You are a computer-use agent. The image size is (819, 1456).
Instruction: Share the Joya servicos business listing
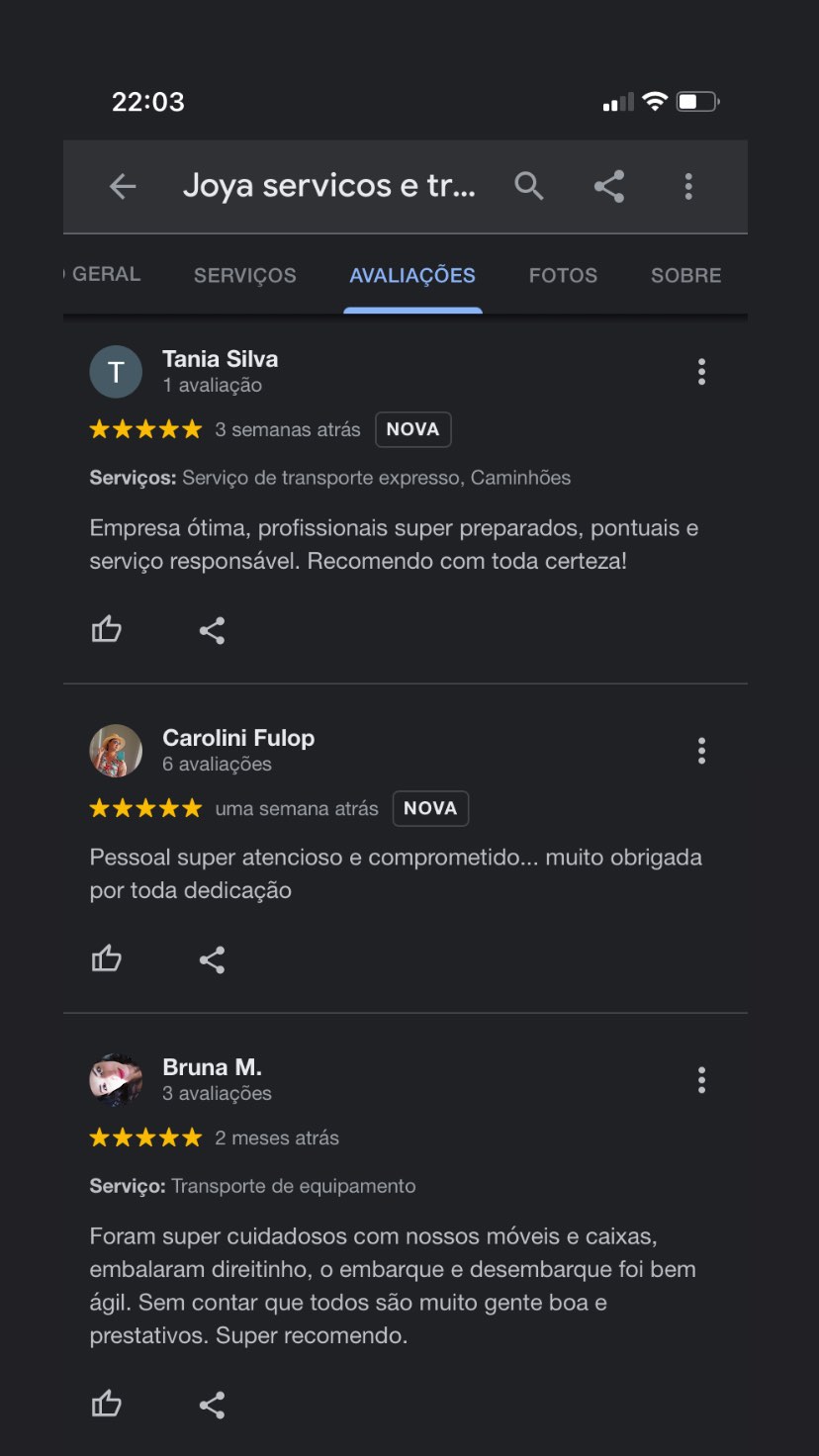[609, 186]
